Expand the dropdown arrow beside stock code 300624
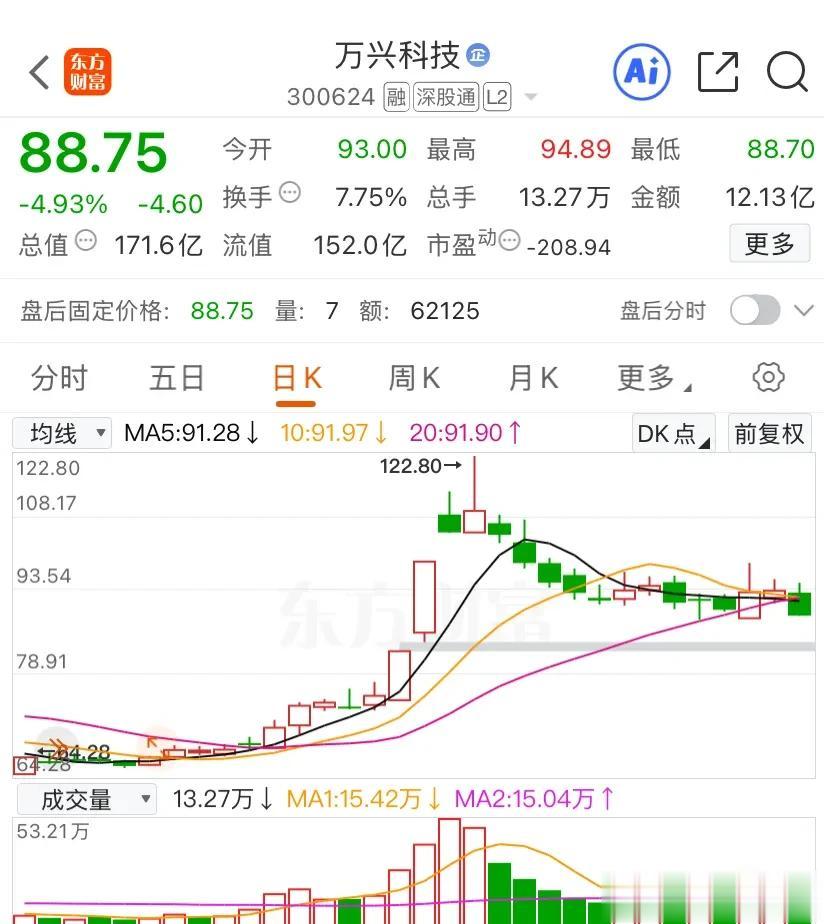The image size is (824, 924). pyautogui.click(x=531, y=97)
